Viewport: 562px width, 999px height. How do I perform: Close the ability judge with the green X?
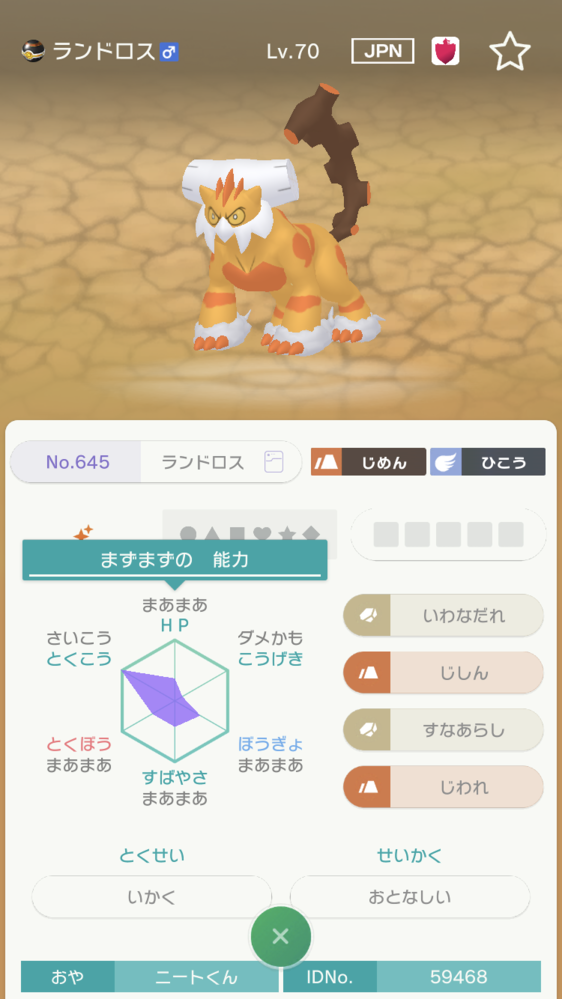[x=280, y=937]
